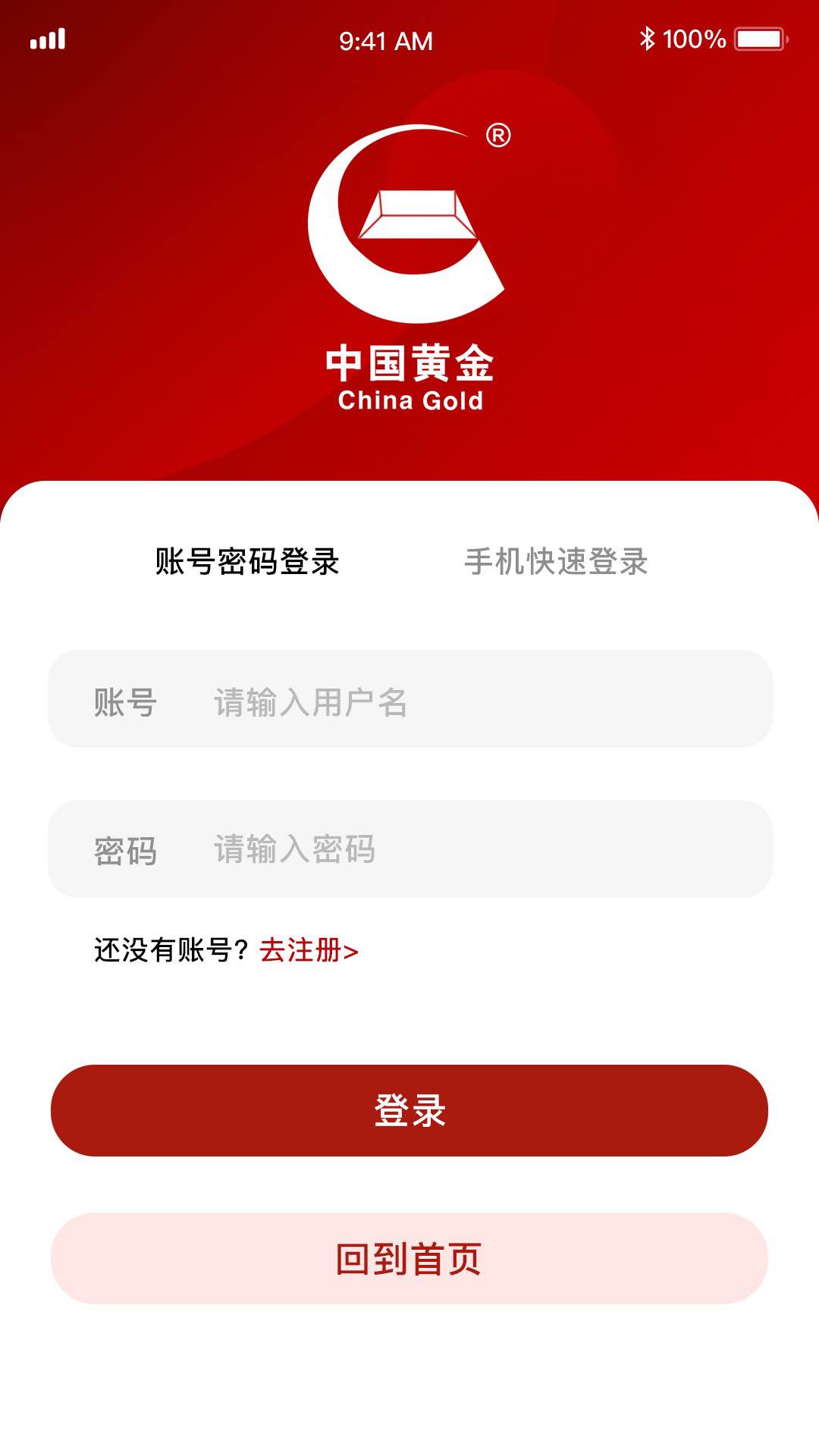Click the China Gold English wordmark

409,400
